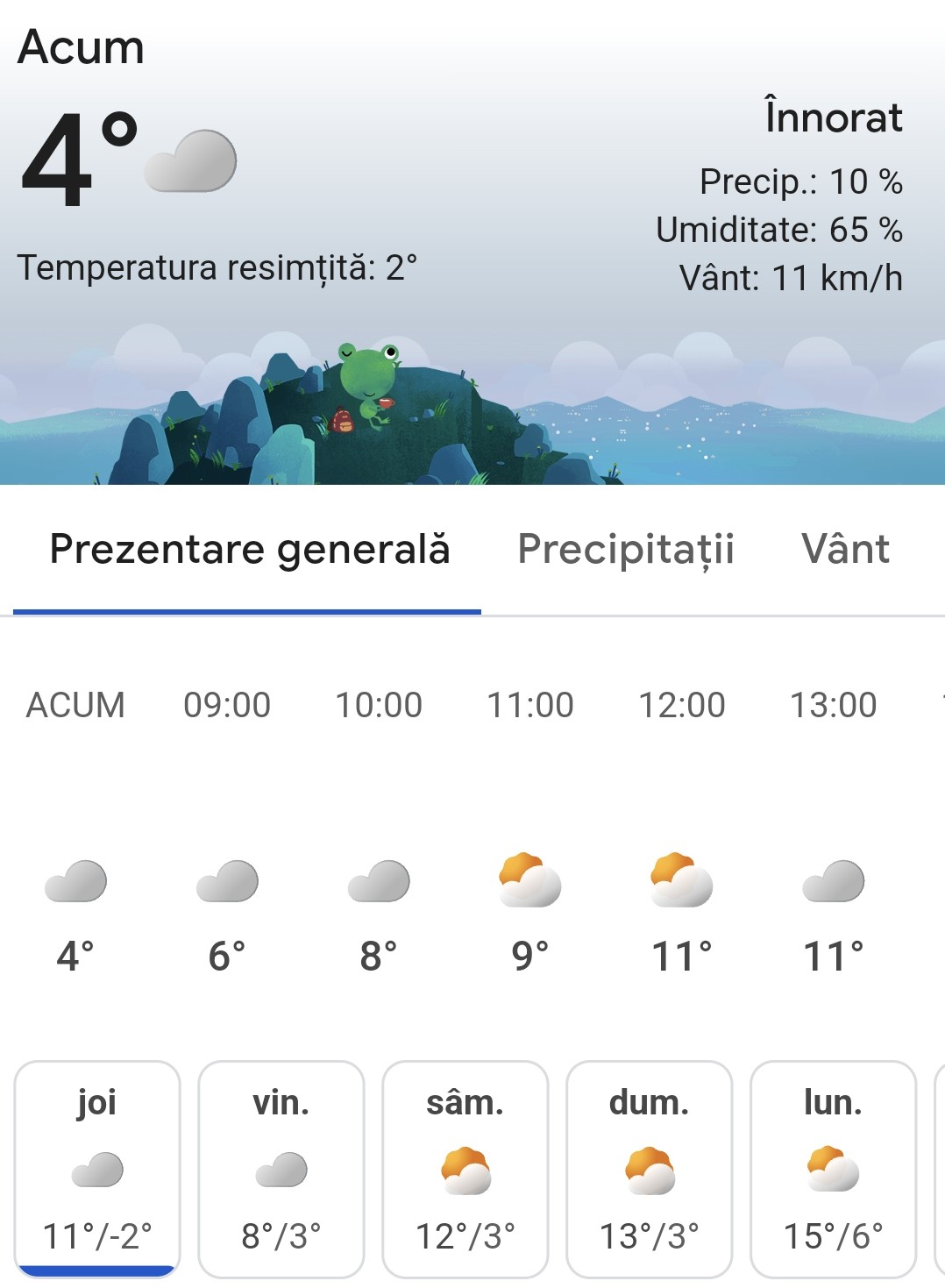945x1288 pixels.
Task: Switch to the Precipitații tab
Action: [628, 551]
